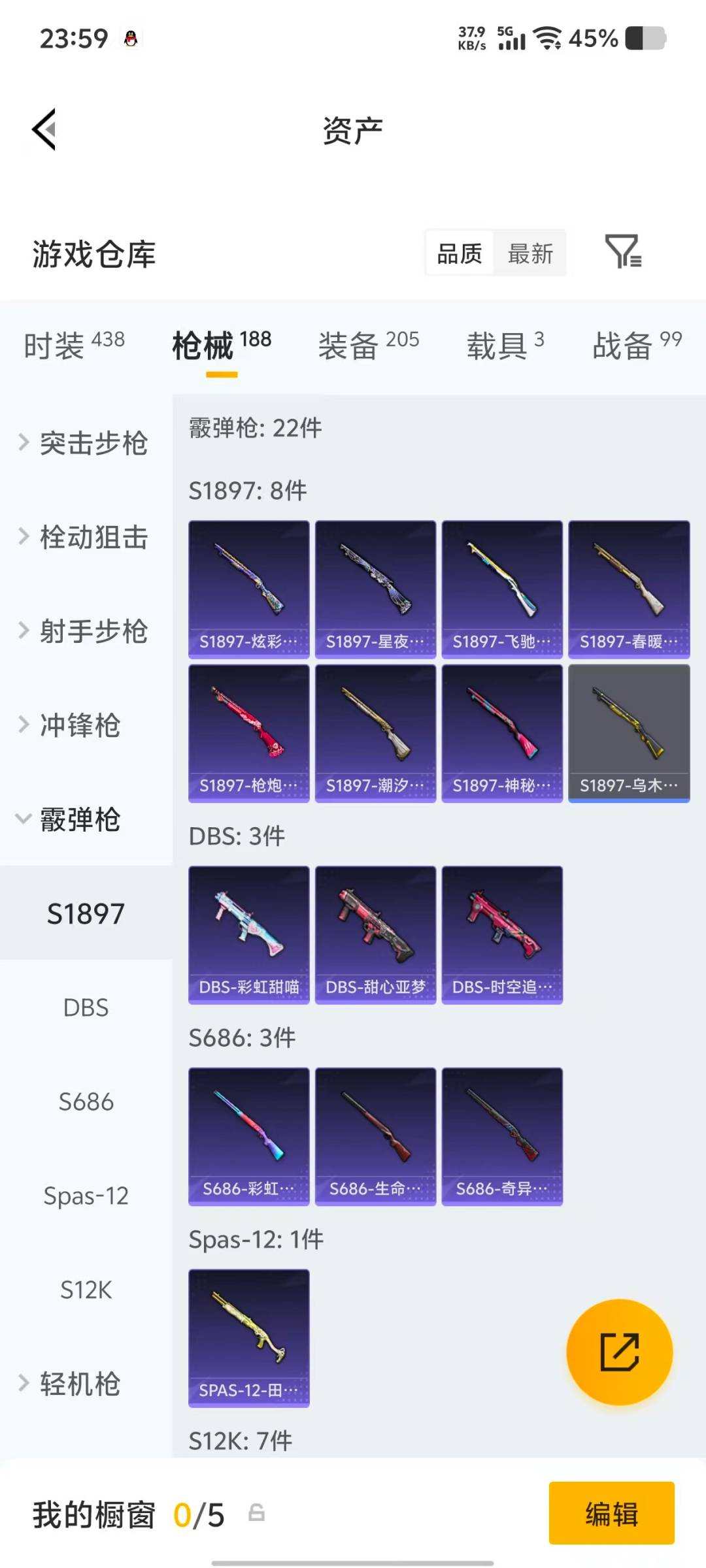Select the DBS sidebar filter
The height and width of the screenshot is (1568, 706).
point(86,1007)
